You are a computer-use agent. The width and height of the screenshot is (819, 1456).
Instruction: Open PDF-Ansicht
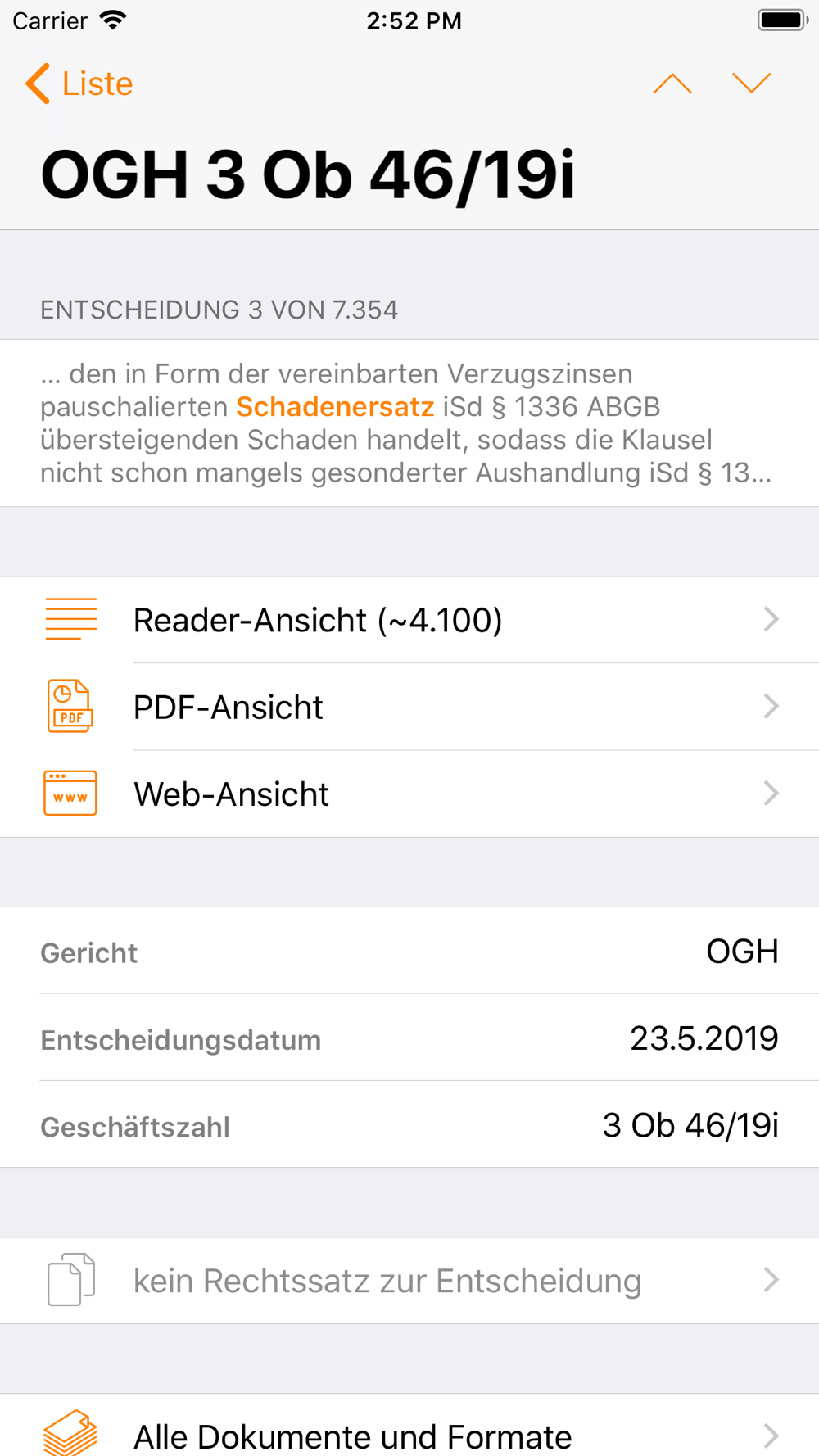point(409,707)
